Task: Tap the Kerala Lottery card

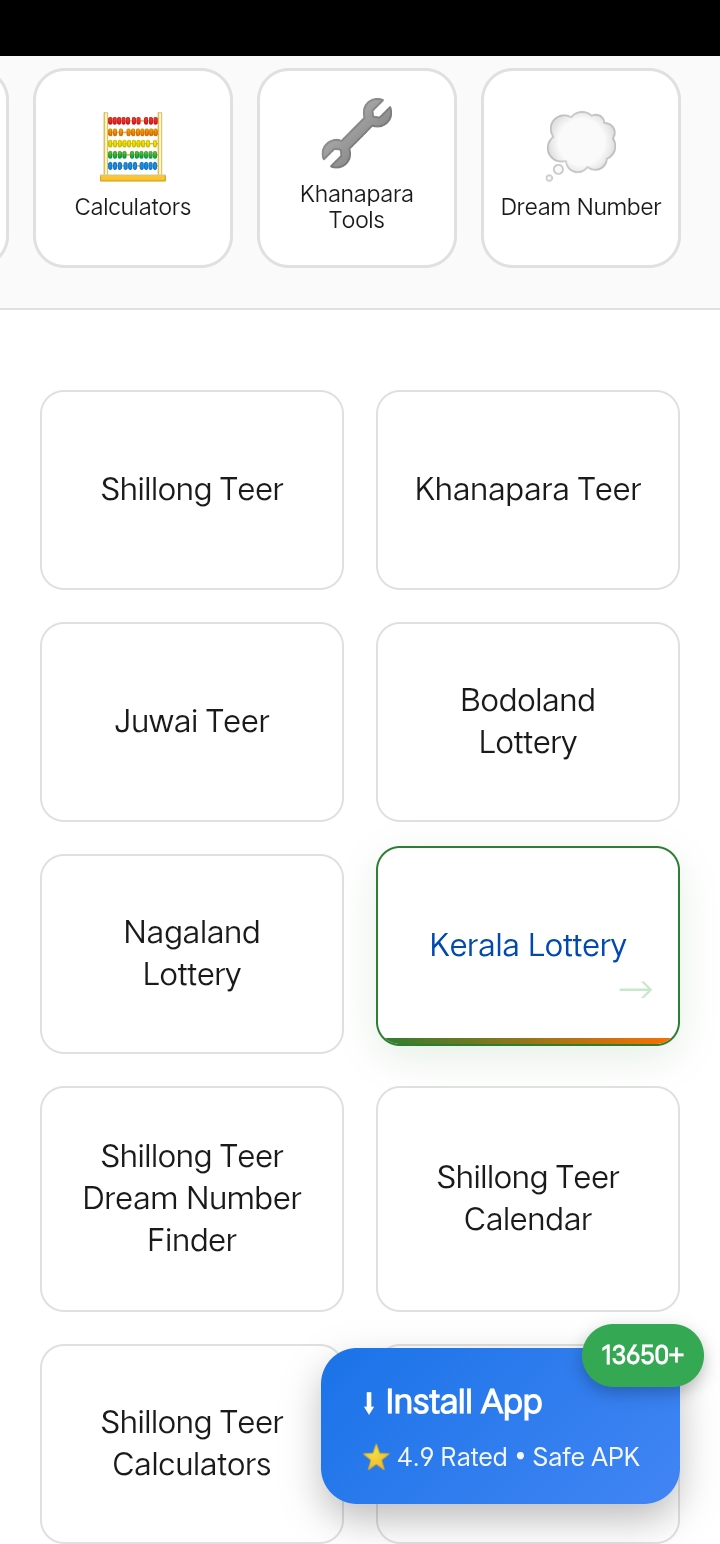Action: pyautogui.click(x=528, y=946)
